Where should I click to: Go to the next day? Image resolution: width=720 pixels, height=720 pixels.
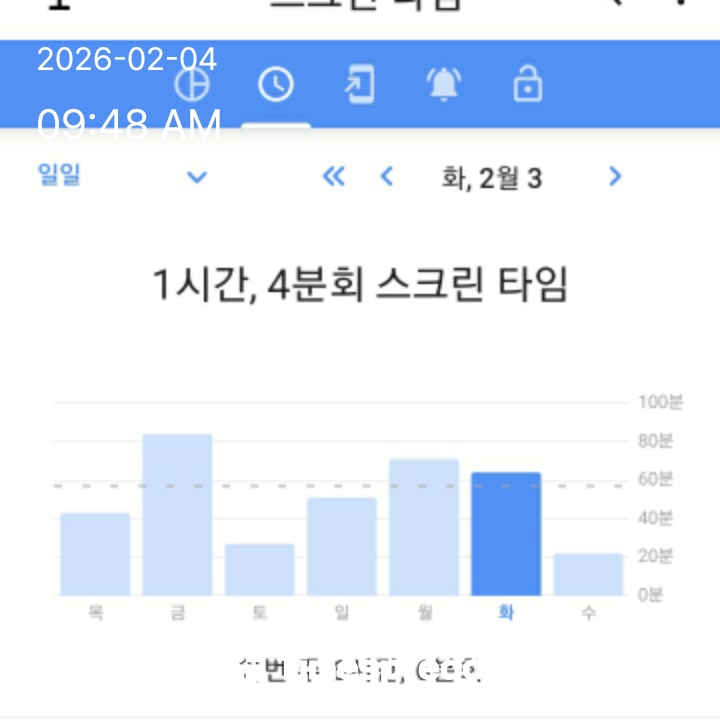coord(614,178)
